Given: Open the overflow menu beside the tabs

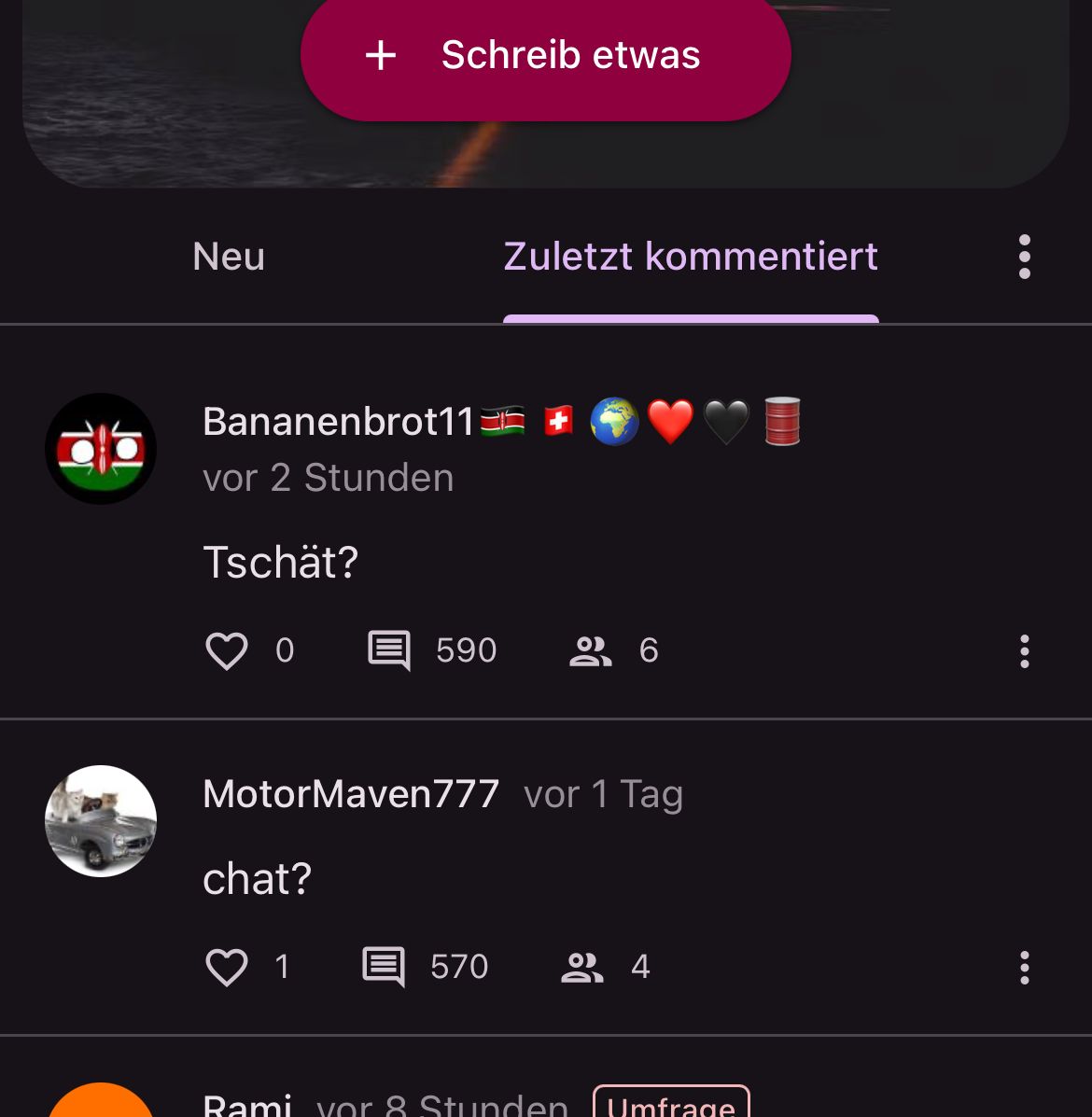Looking at the screenshot, I should pos(1025,257).
